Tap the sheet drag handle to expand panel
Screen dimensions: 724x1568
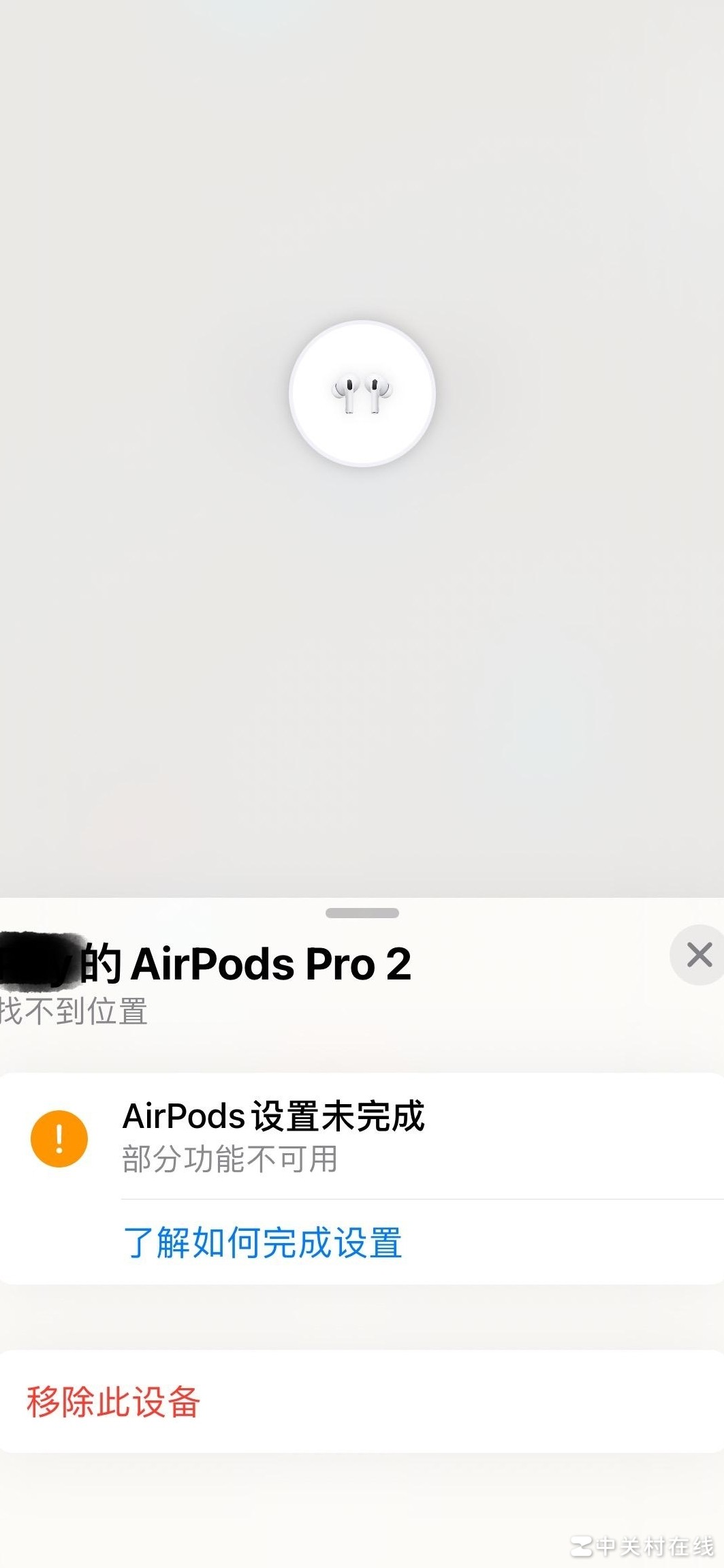coord(362,913)
